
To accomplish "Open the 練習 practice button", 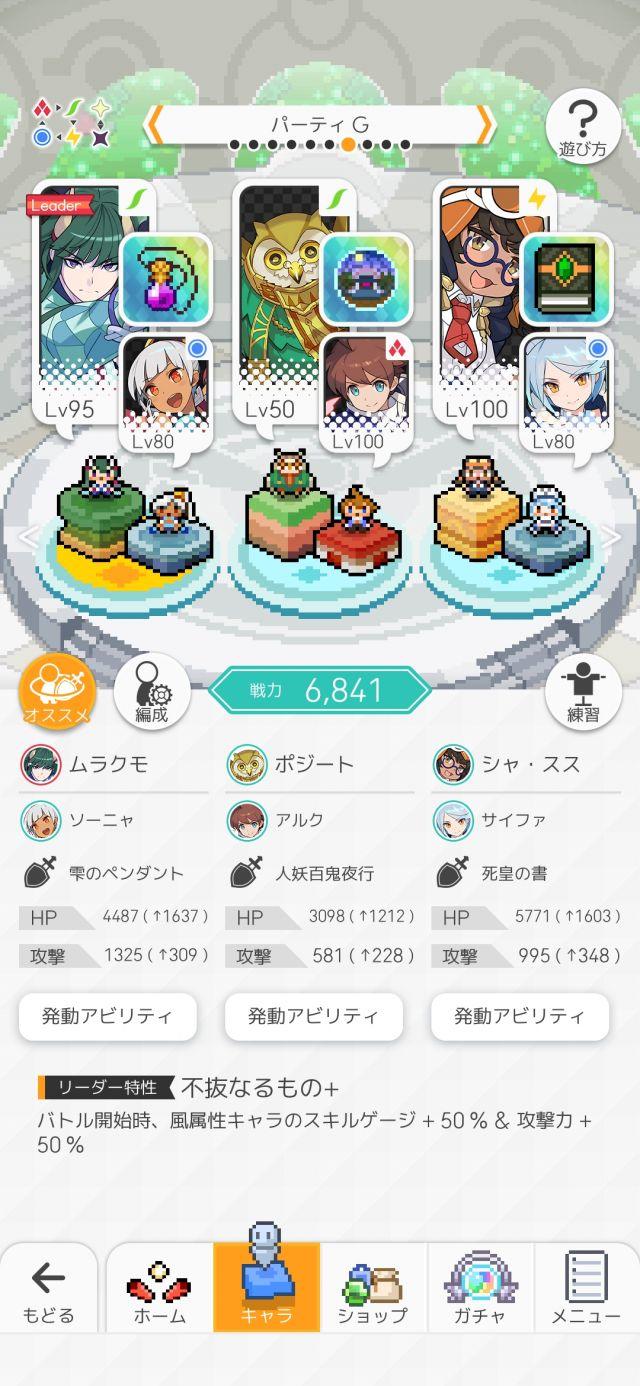I will pyautogui.click(x=583, y=692).
